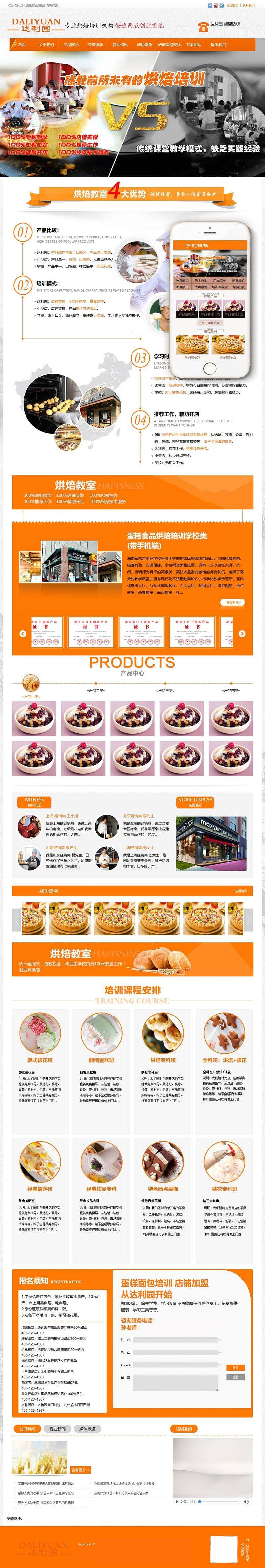Screen dimensions: 265x1568
Task: Submit the registration message form
Action: click(235, 1368)
